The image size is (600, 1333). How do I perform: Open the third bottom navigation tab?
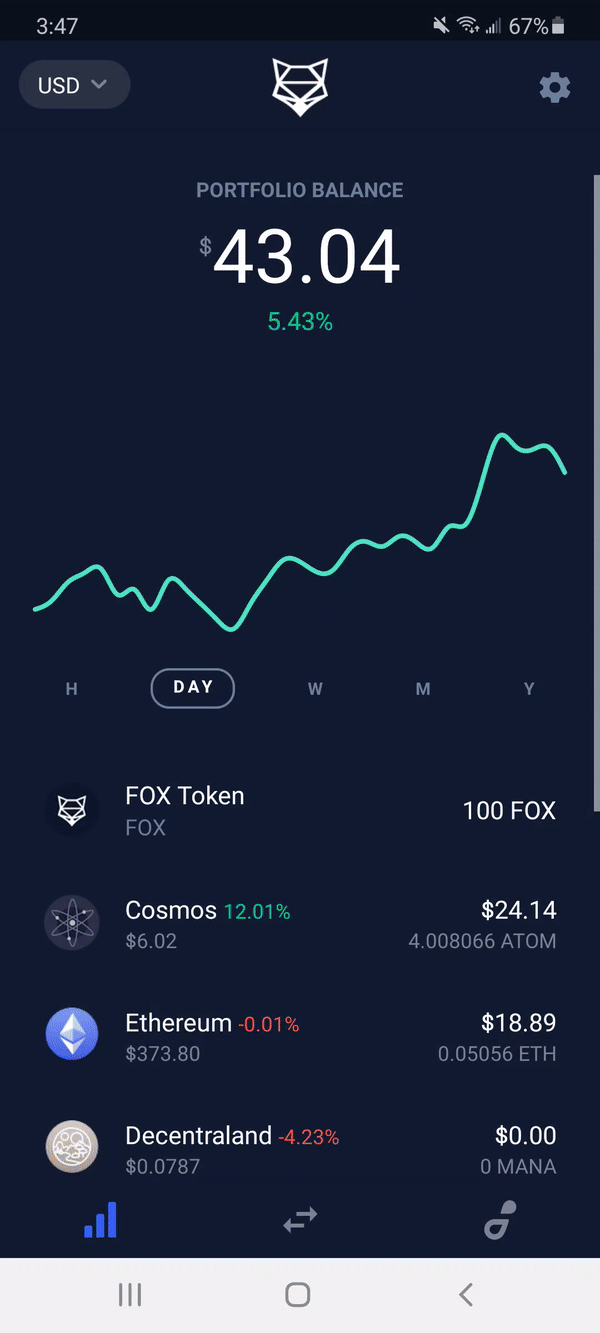pos(499,1220)
